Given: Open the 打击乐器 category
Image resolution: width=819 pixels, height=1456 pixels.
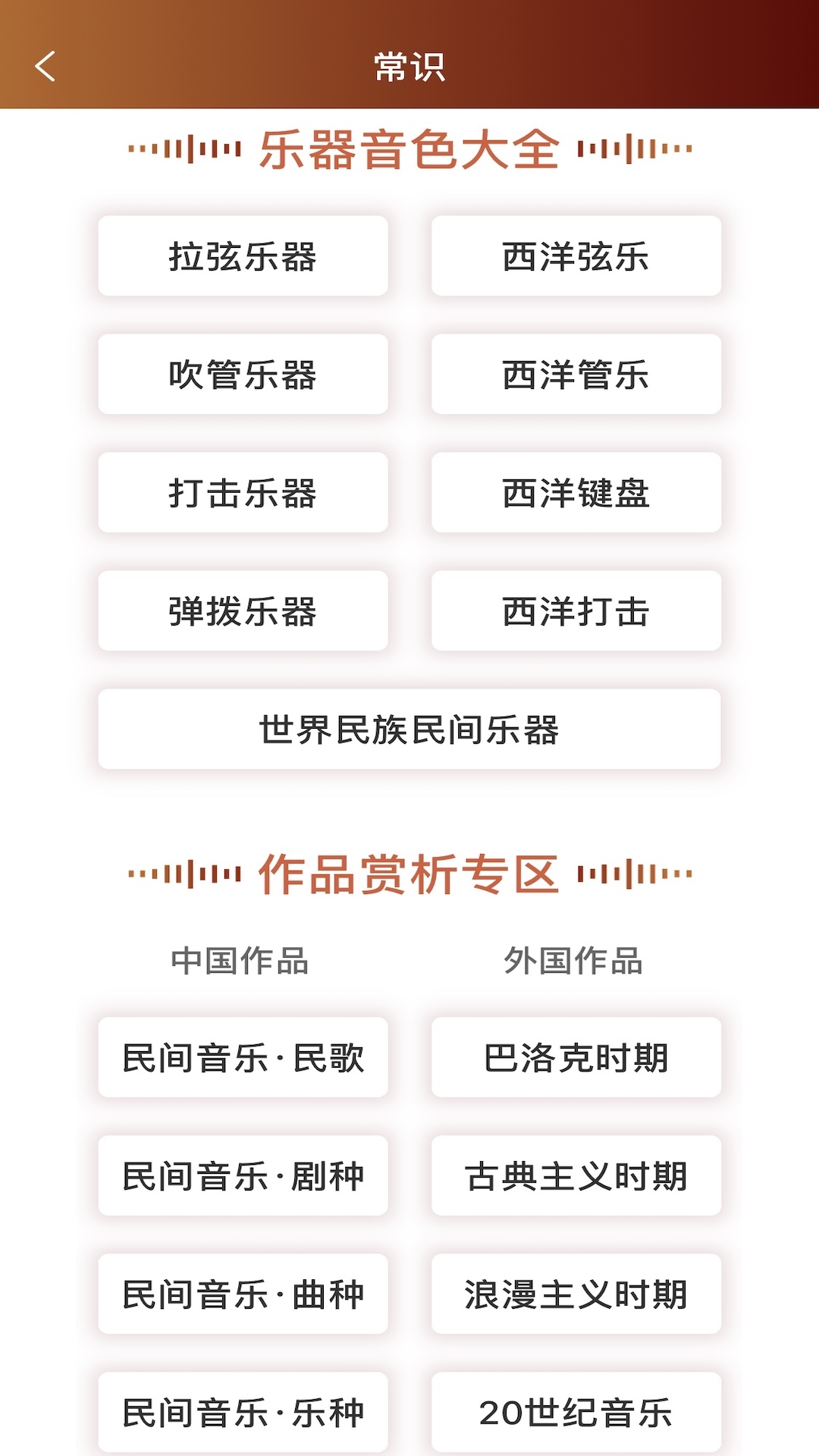Looking at the screenshot, I should point(243,493).
